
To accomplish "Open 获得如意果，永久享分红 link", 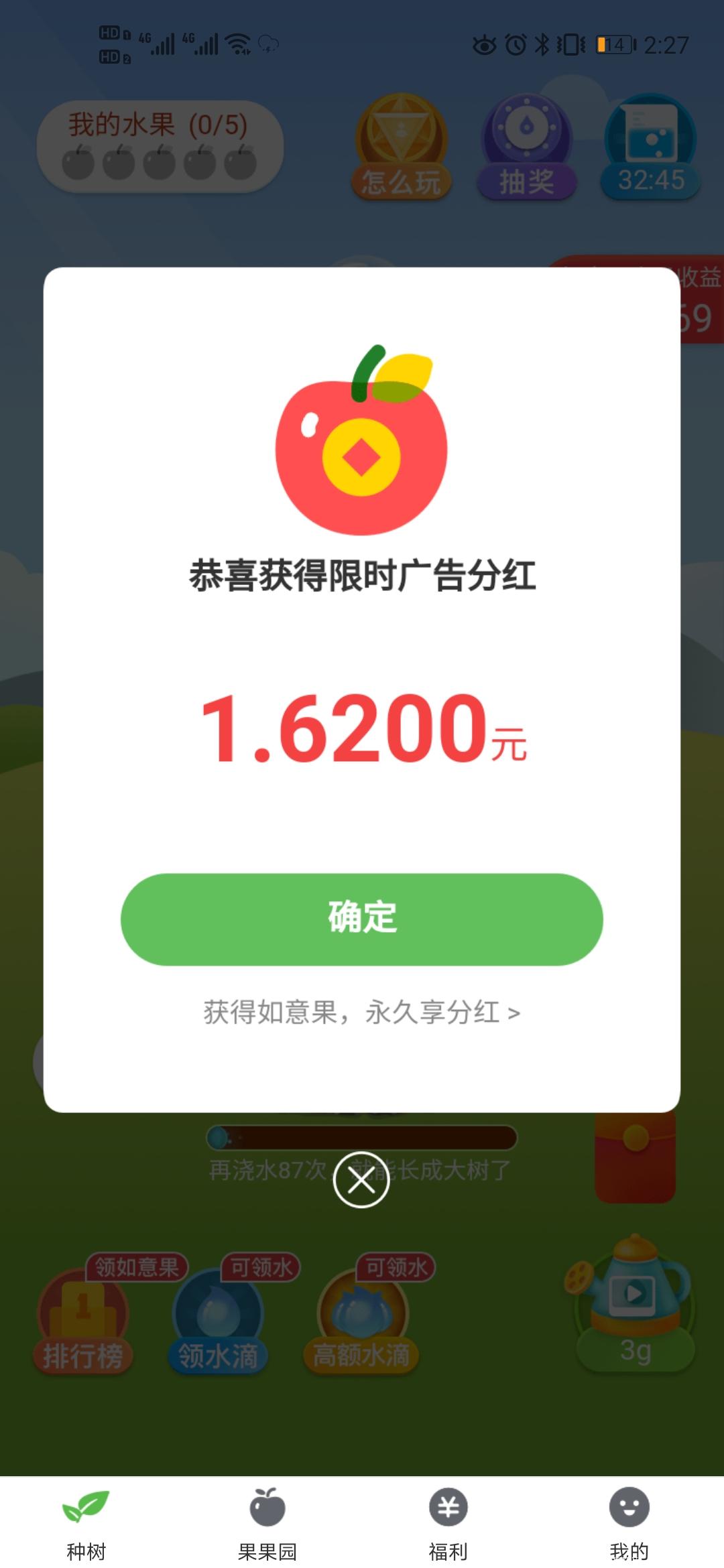I will point(362,1014).
